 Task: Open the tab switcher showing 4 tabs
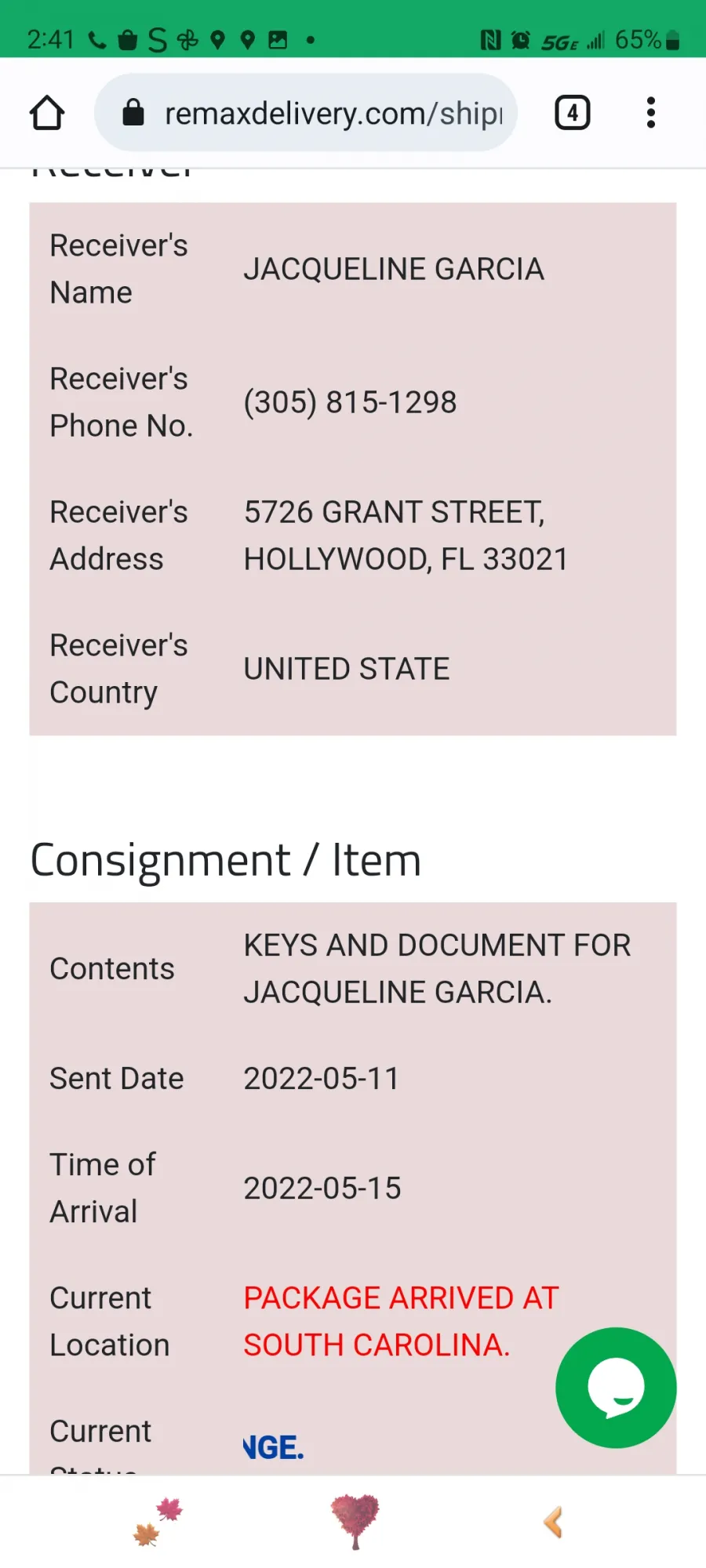click(x=573, y=113)
